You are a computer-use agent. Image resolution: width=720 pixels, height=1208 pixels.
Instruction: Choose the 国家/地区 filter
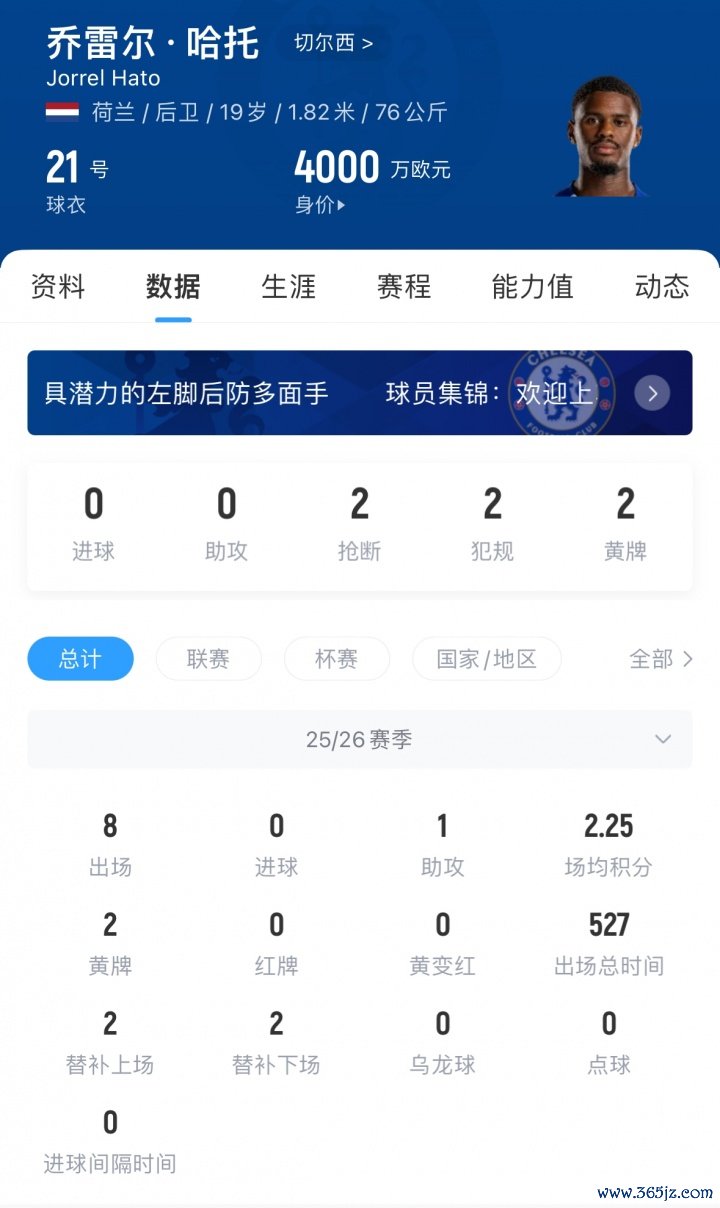tap(487, 659)
